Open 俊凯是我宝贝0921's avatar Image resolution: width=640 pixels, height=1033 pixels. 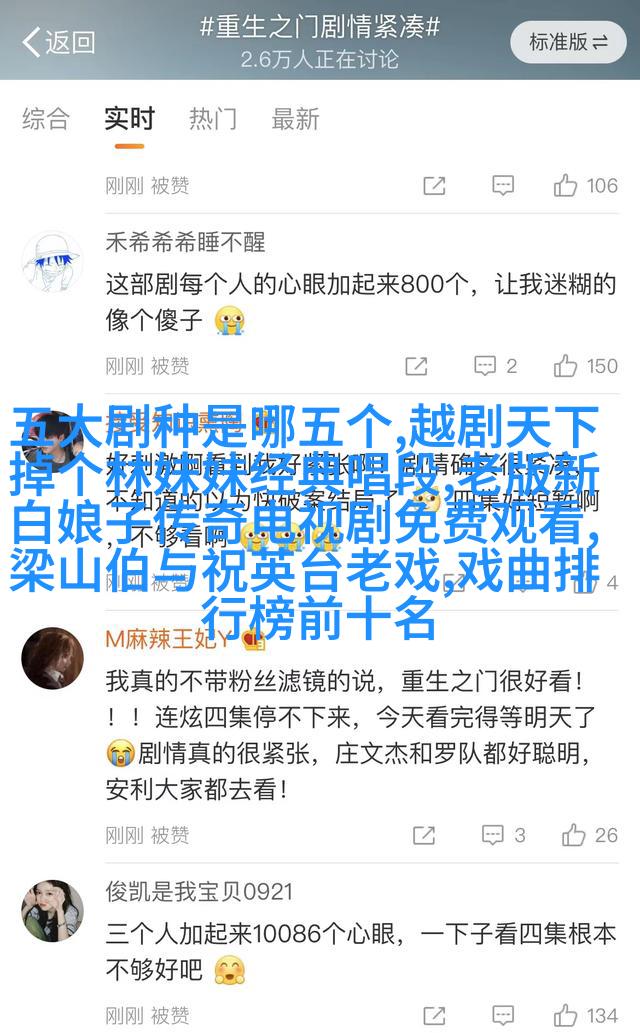tap(52, 911)
